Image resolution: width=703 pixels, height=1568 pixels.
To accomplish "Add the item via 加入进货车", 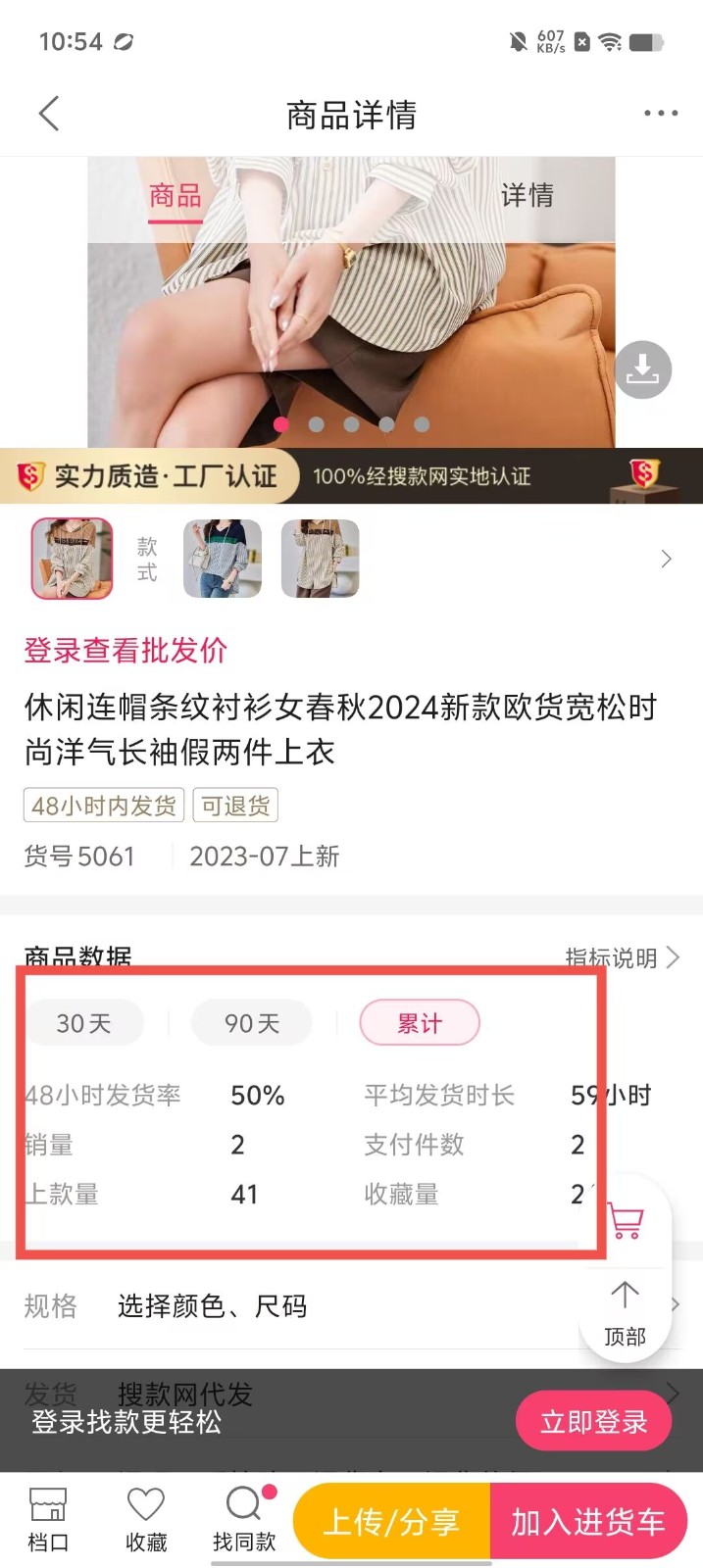I will (x=587, y=1521).
